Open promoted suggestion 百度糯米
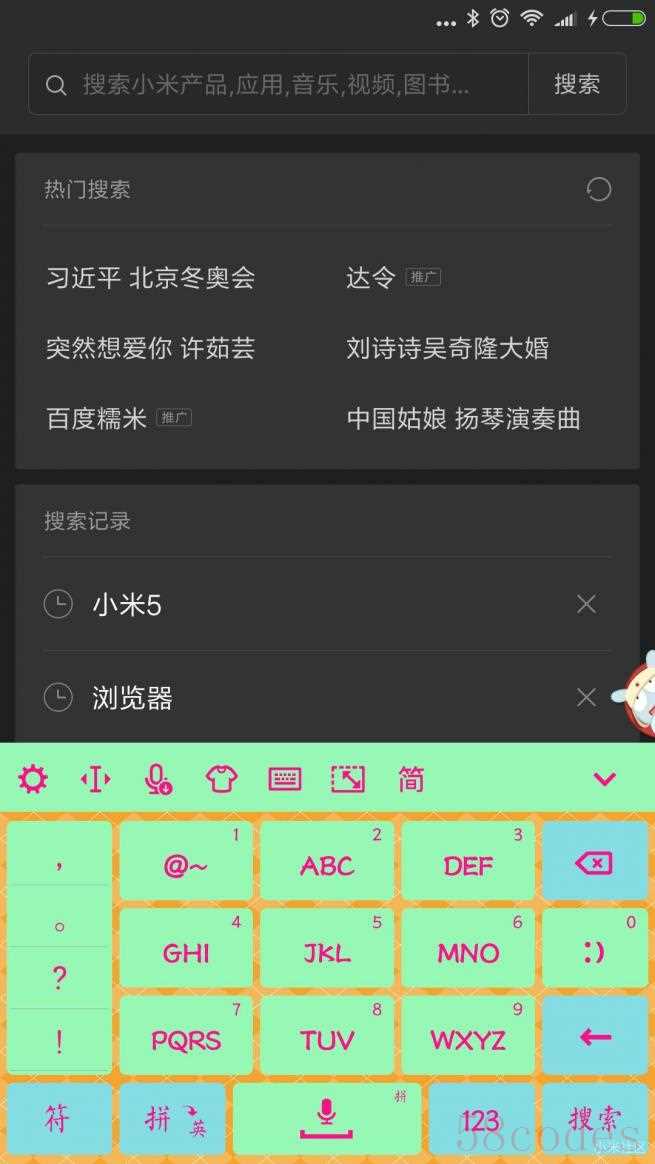Screen dimensions: 655x1164 [x=97, y=418]
